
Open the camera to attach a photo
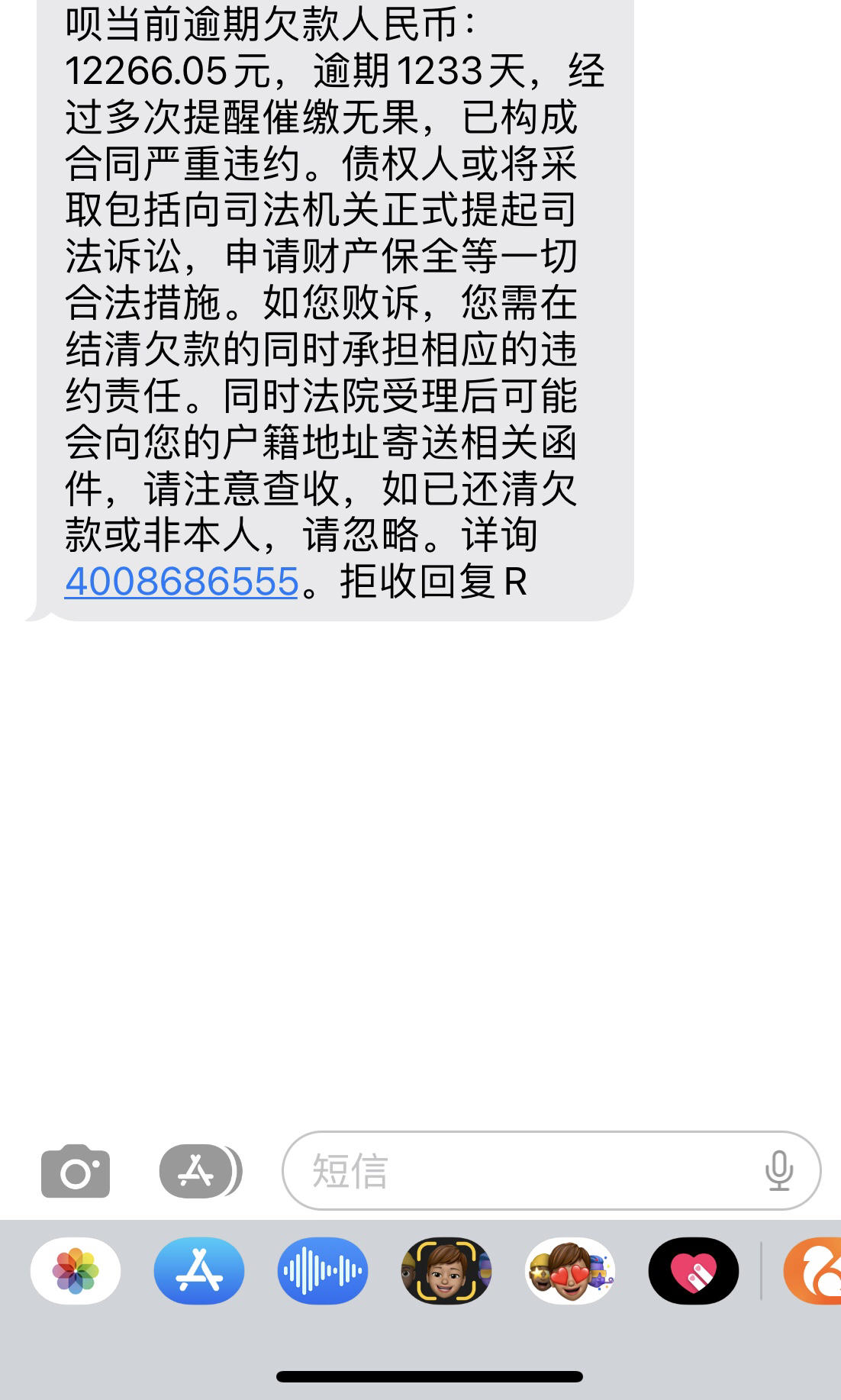[x=75, y=1171]
